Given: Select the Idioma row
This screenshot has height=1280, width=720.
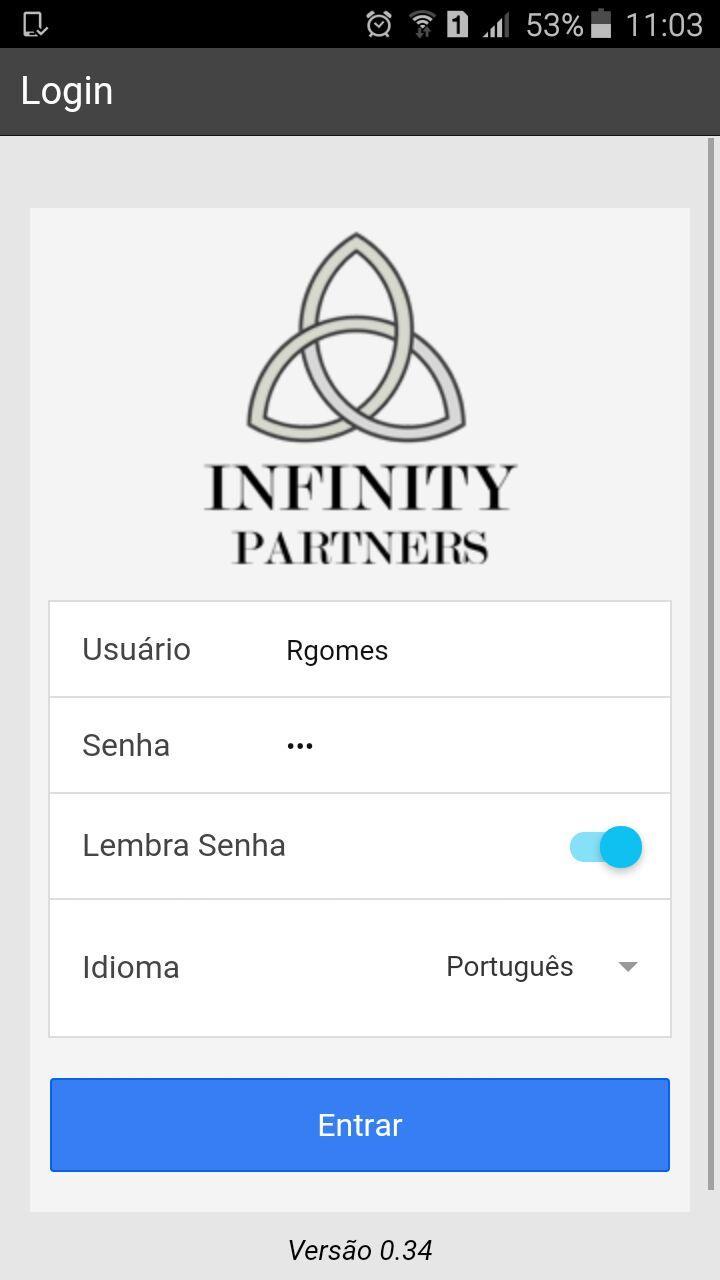Looking at the screenshot, I should coord(360,967).
